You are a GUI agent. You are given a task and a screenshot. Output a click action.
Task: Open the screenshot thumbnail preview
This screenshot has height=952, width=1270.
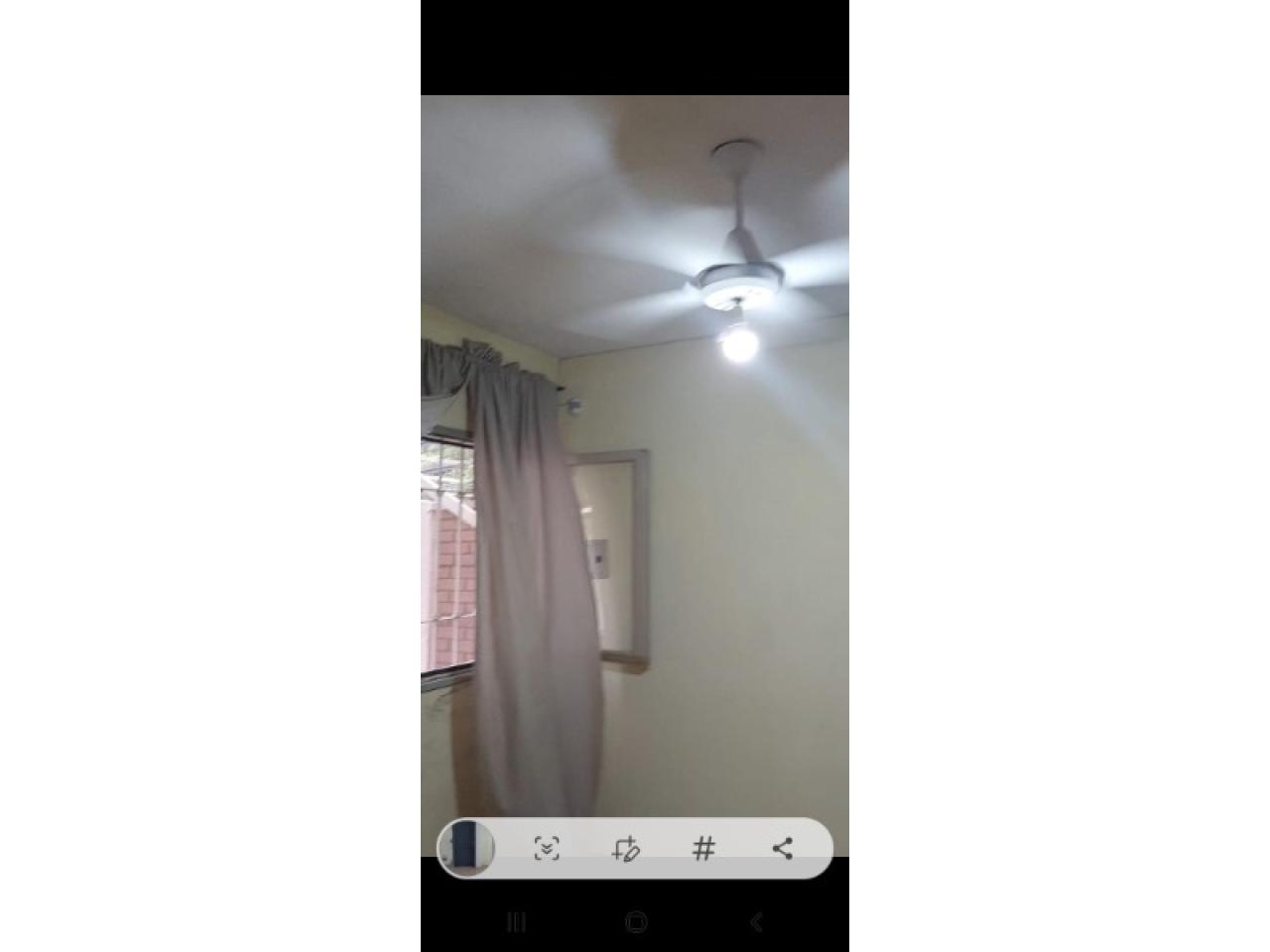[x=467, y=848]
